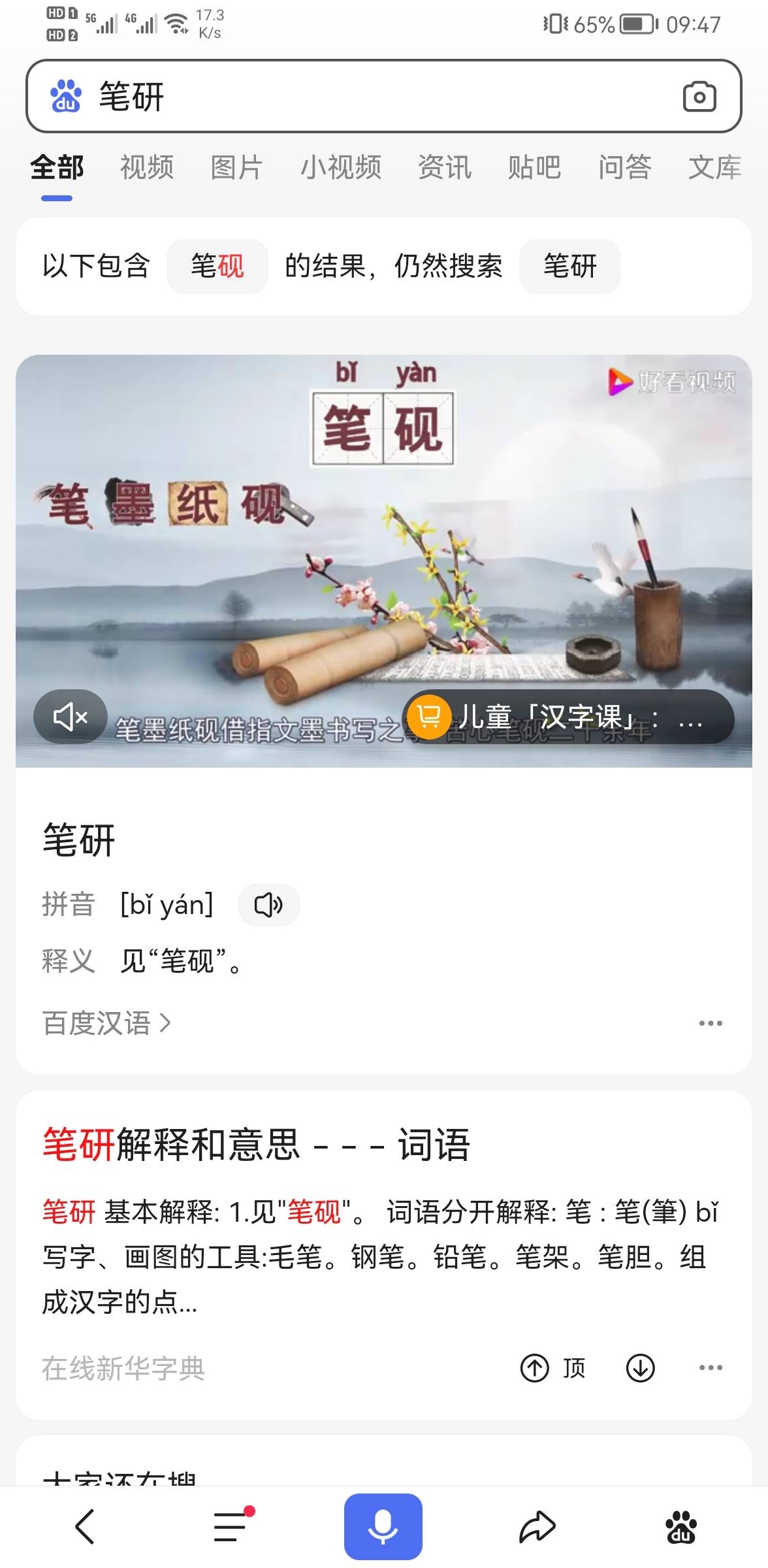Switch to the 图片 tab
This screenshot has width=768, height=1568.
pyautogui.click(x=237, y=167)
